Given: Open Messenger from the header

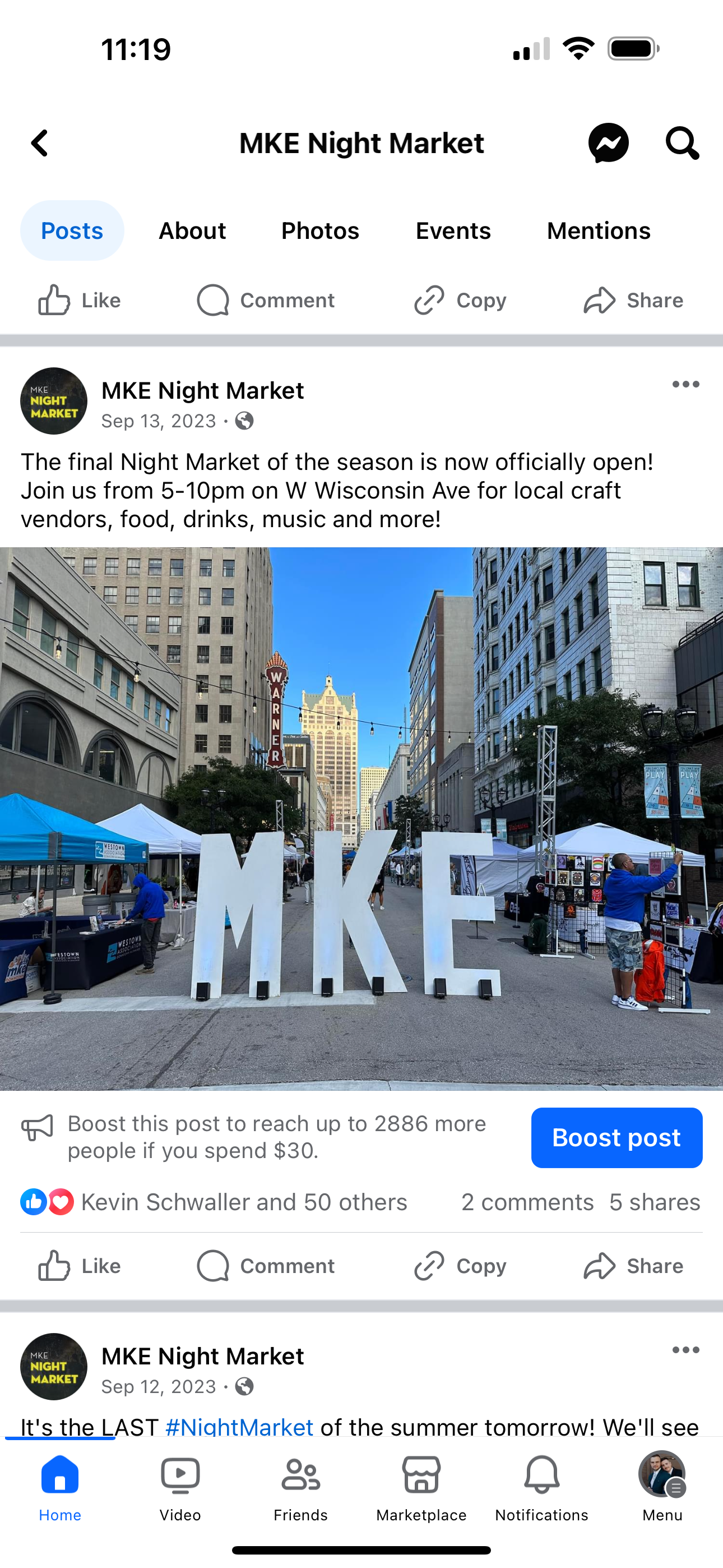Looking at the screenshot, I should pyautogui.click(x=608, y=144).
